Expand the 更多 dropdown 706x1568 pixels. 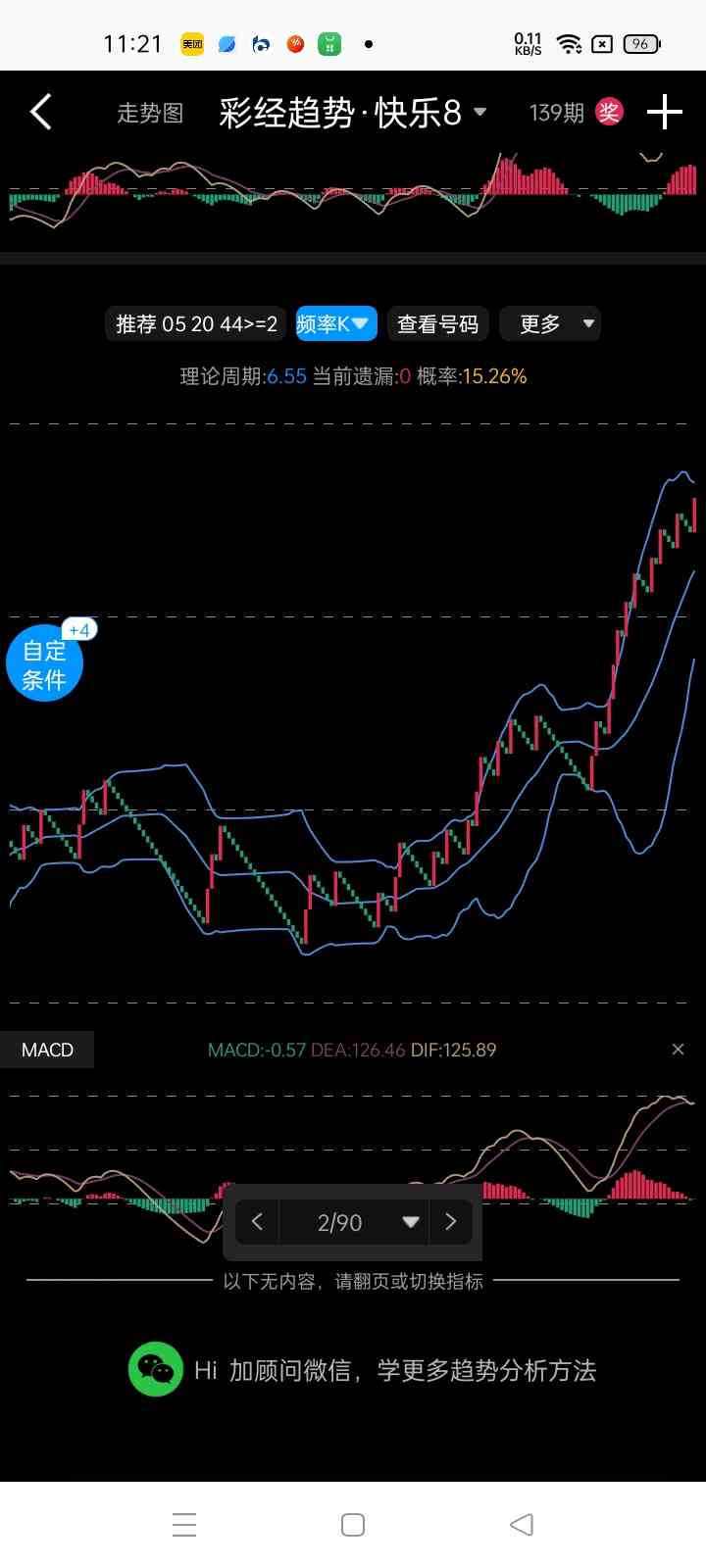click(550, 323)
